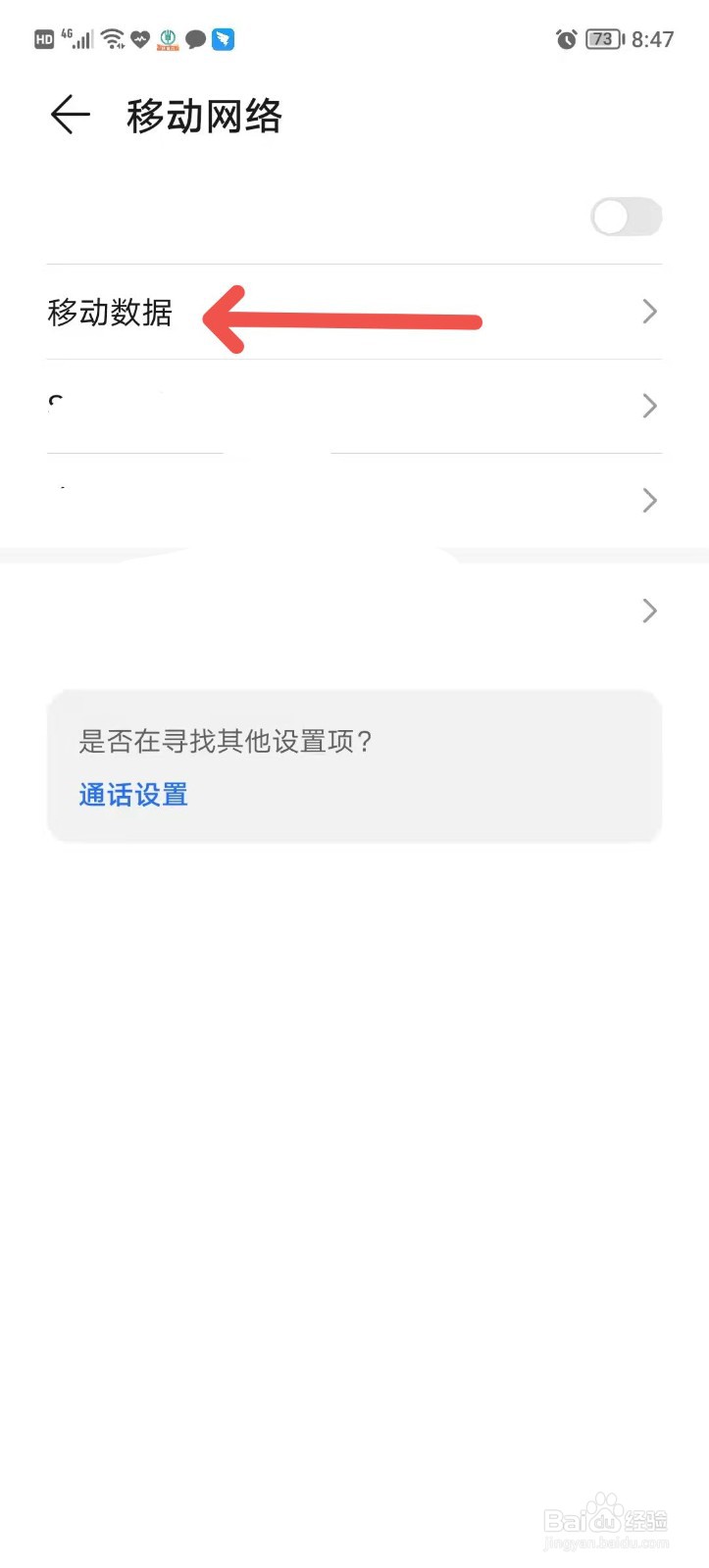Open the second settings row chevron
Viewport: 709px width, 1568px height.
[x=648, y=406]
